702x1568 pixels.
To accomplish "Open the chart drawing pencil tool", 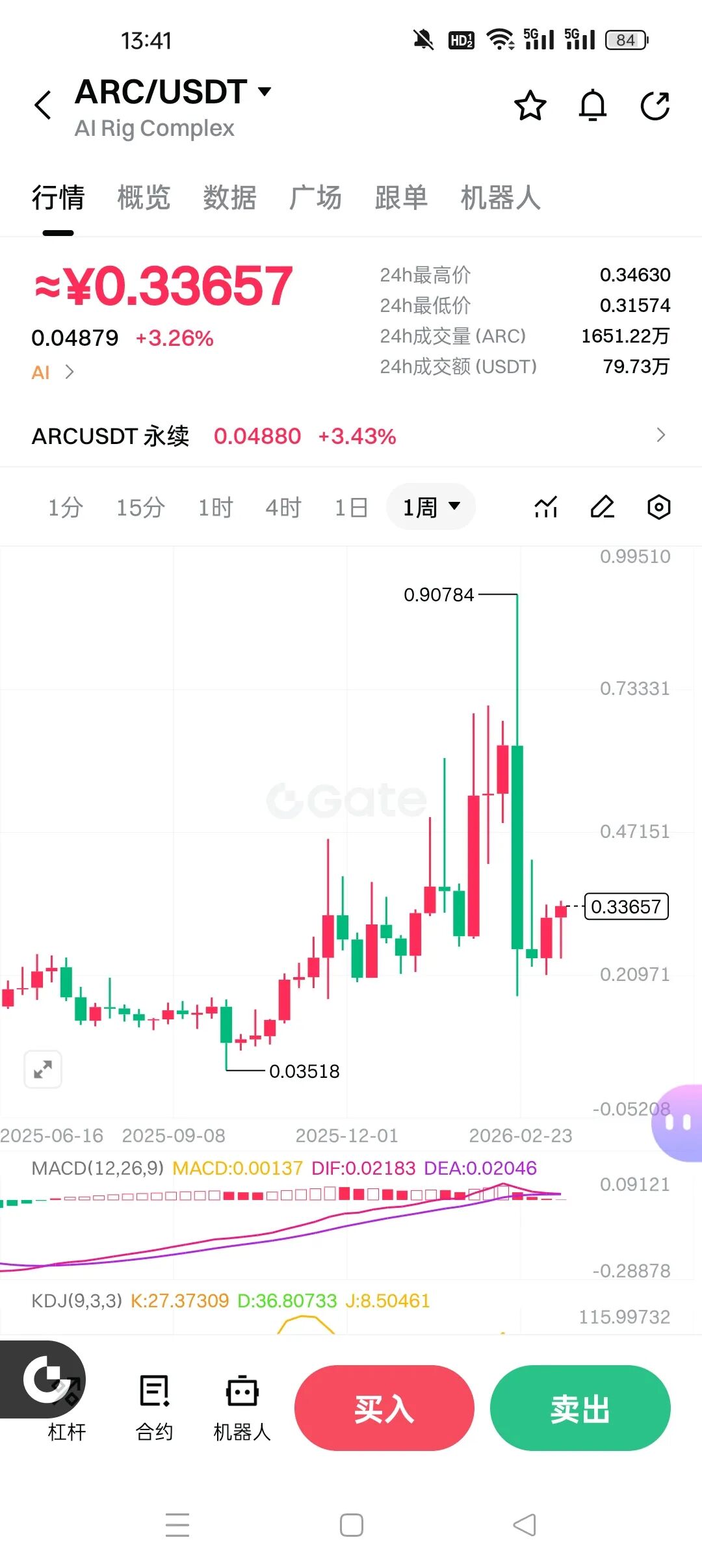I will [x=603, y=507].
